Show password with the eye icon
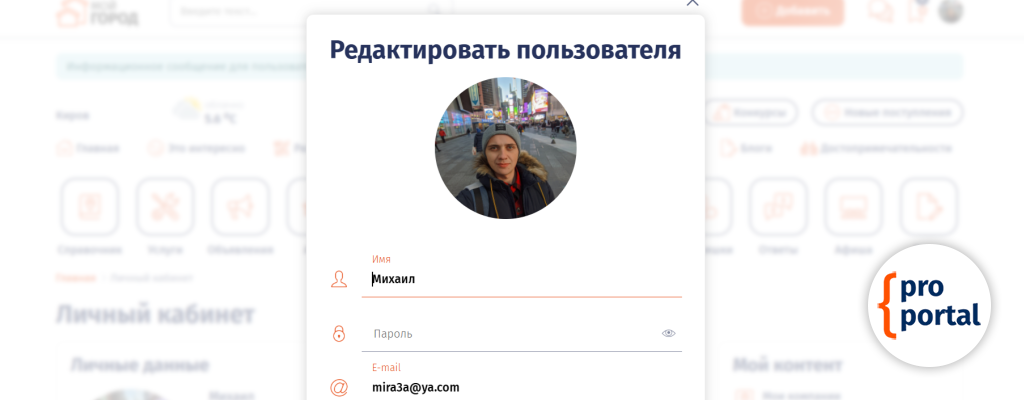The width and height of the screenshot is (1024, 400). pos(668,334)
